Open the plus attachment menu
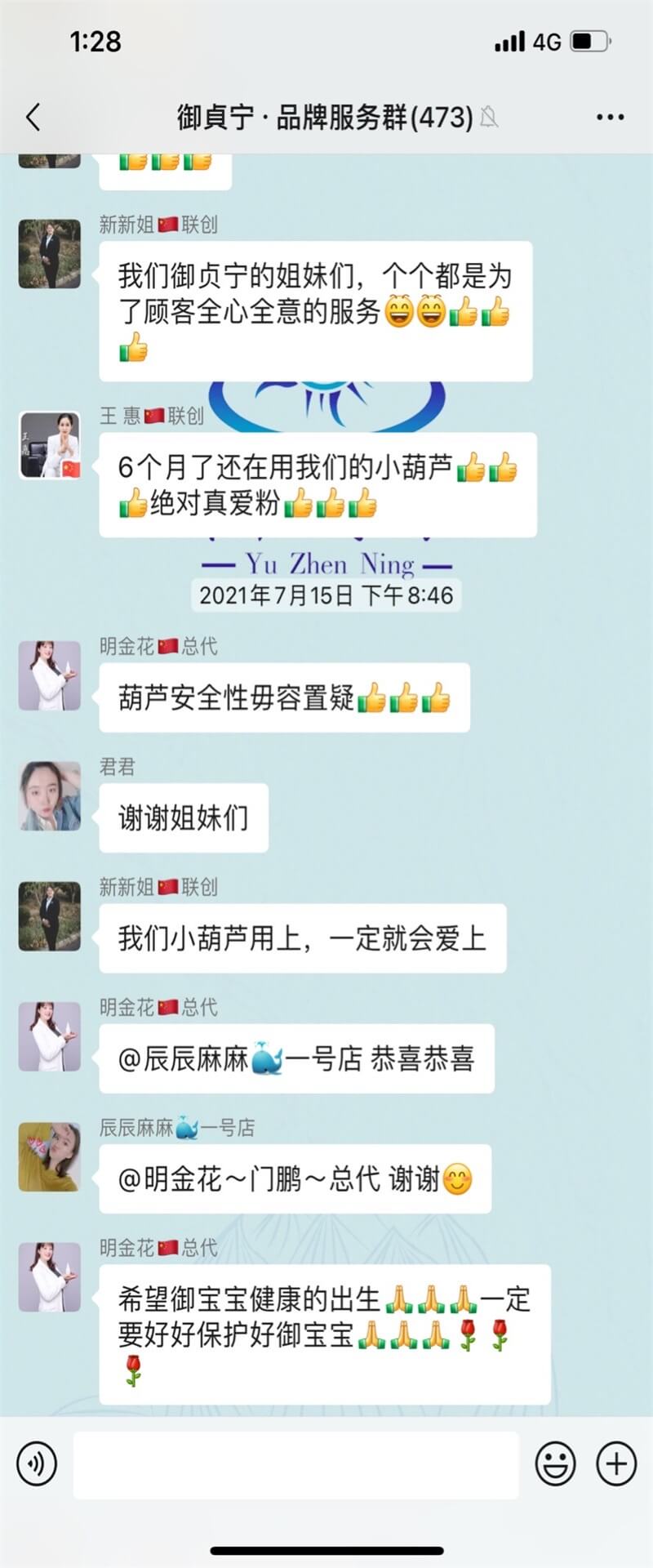Viewport: 653px width, 1568px height. point(616,1463)
